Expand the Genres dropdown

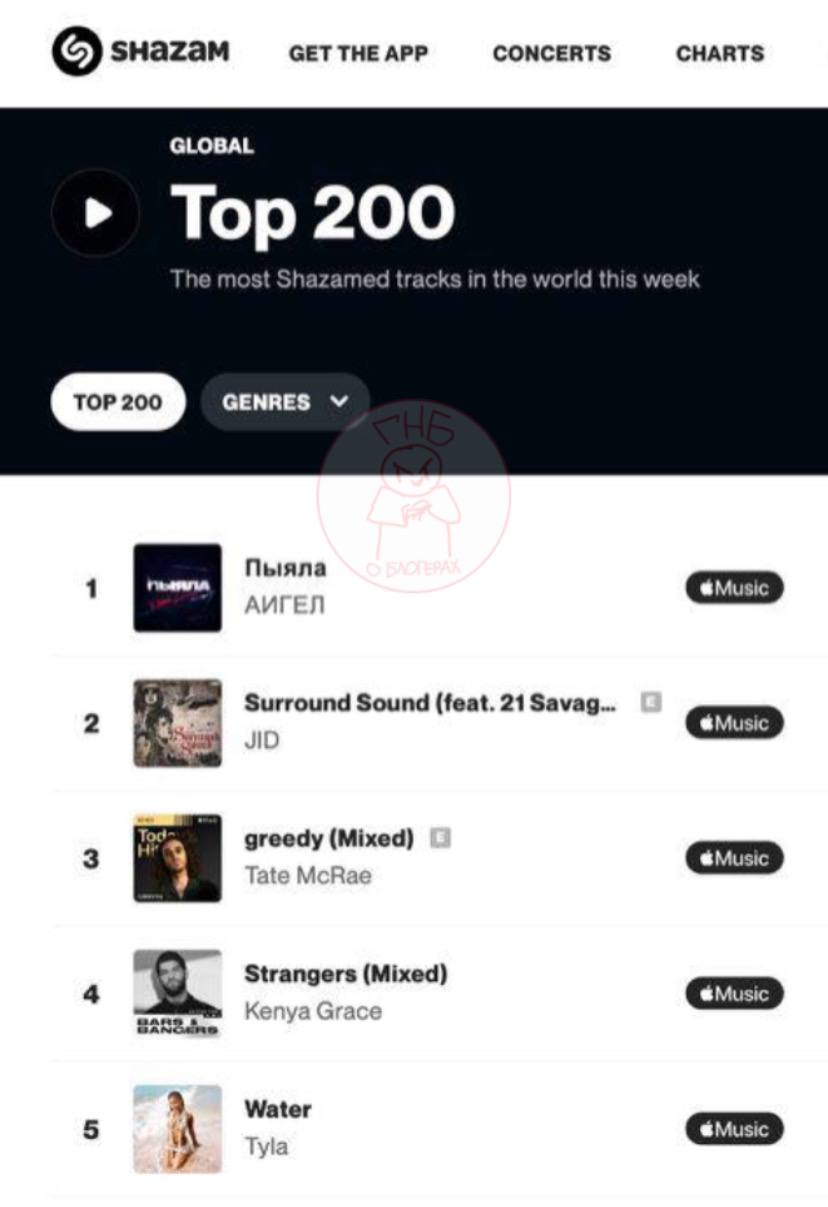point(285,402)
